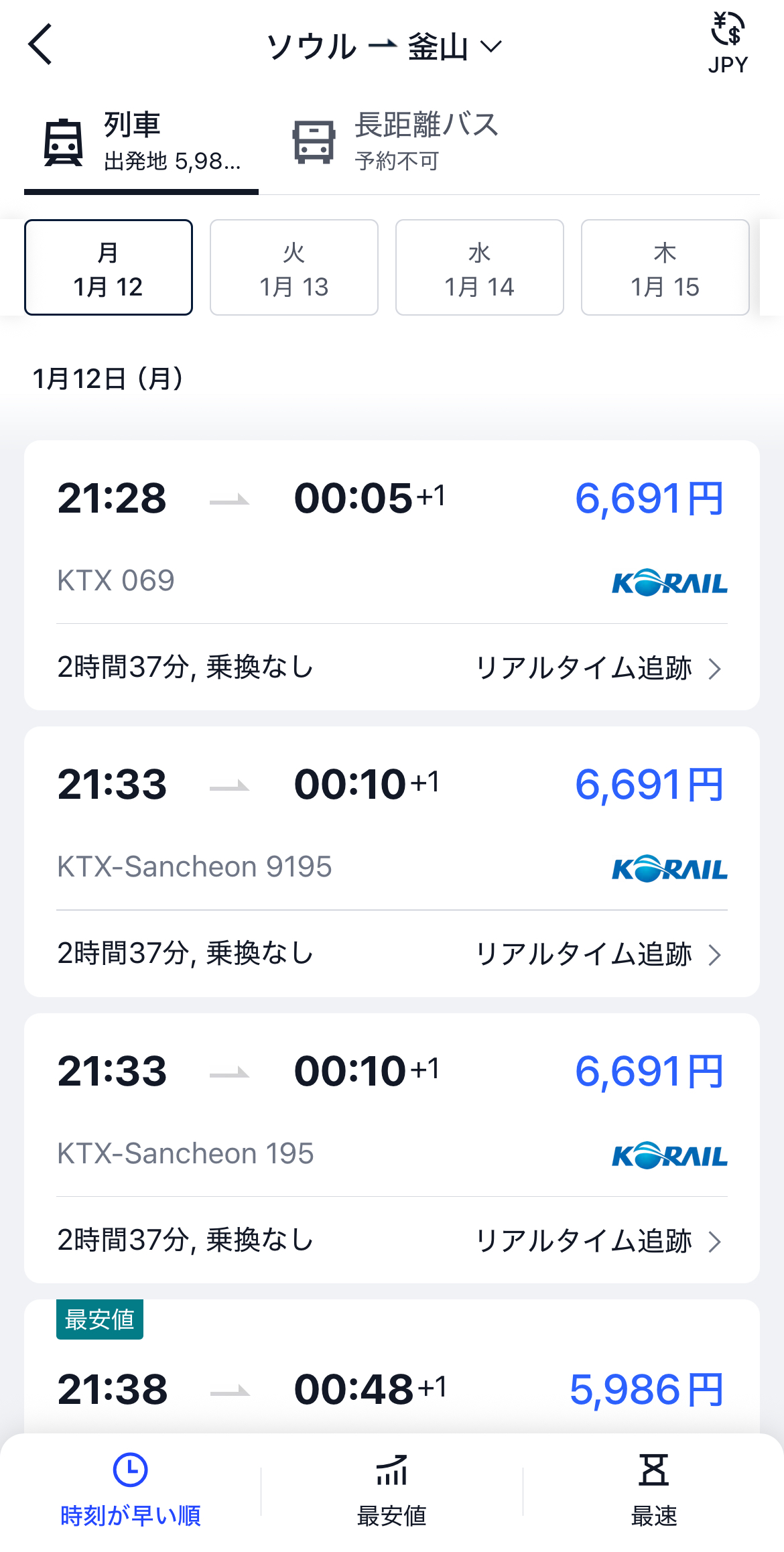Change the JPY currency setting
Image resolution: width=784 pixels, height=1552 pixels.
pyautogui.click(x=728, y=43)
